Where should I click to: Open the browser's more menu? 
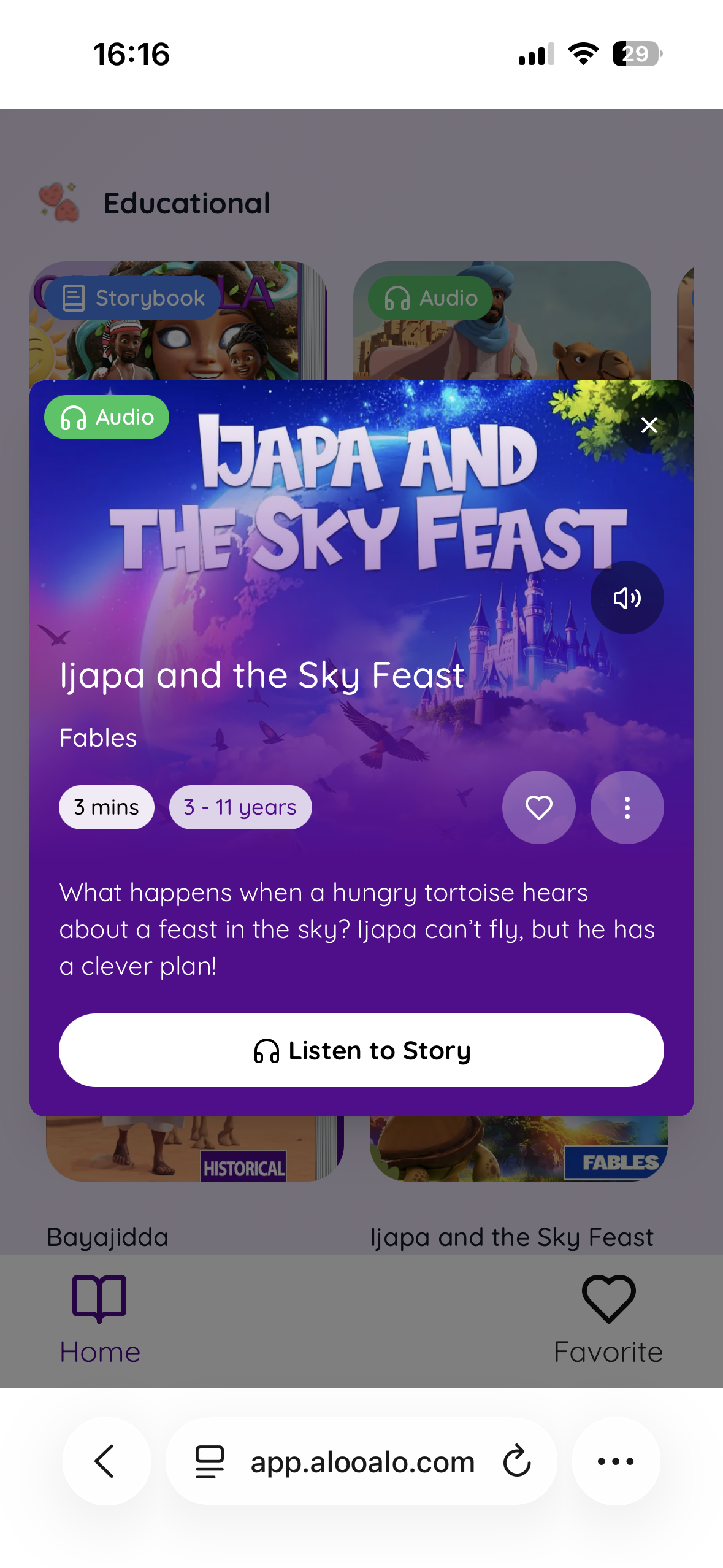pyautogui.click(x=616, y=1461)
